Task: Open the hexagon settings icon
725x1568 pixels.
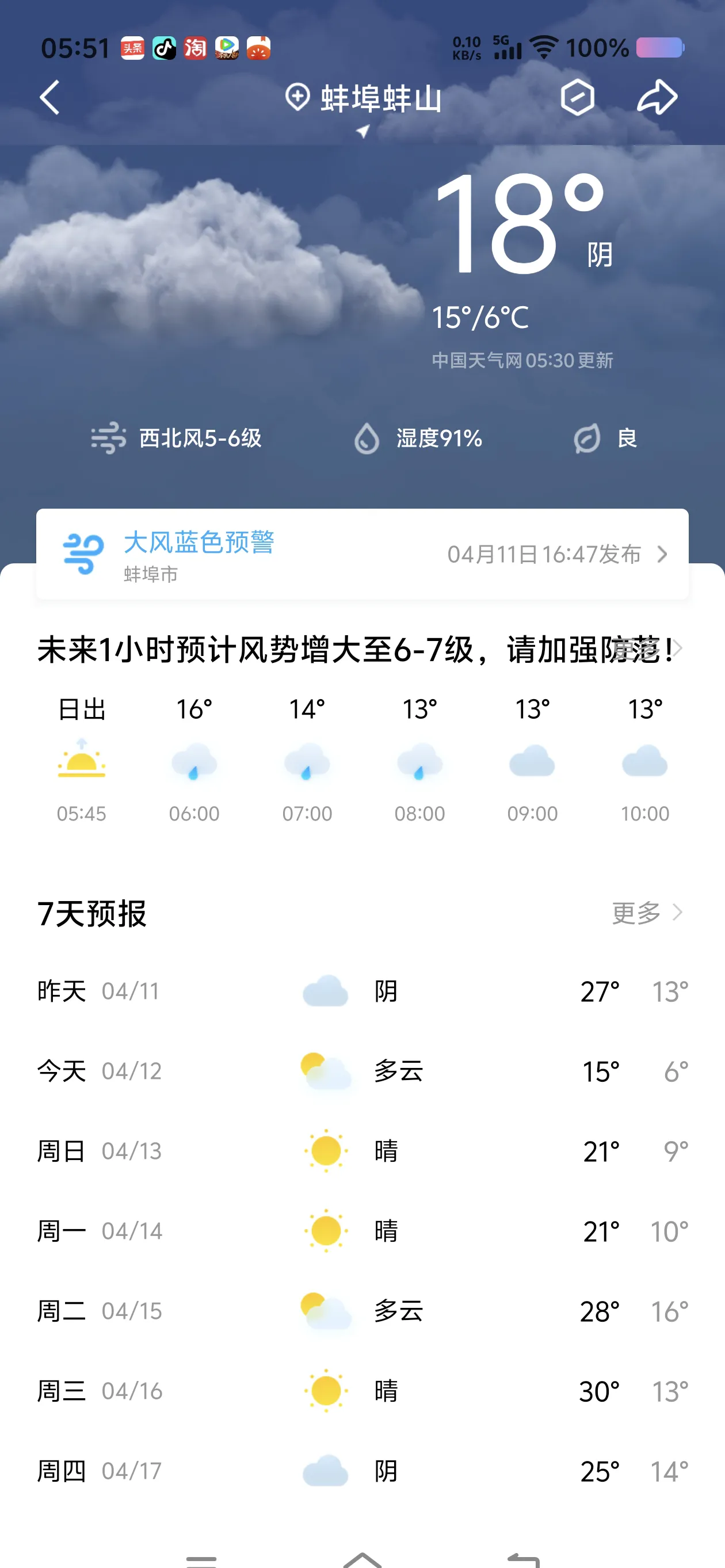Action: point(577,97)
